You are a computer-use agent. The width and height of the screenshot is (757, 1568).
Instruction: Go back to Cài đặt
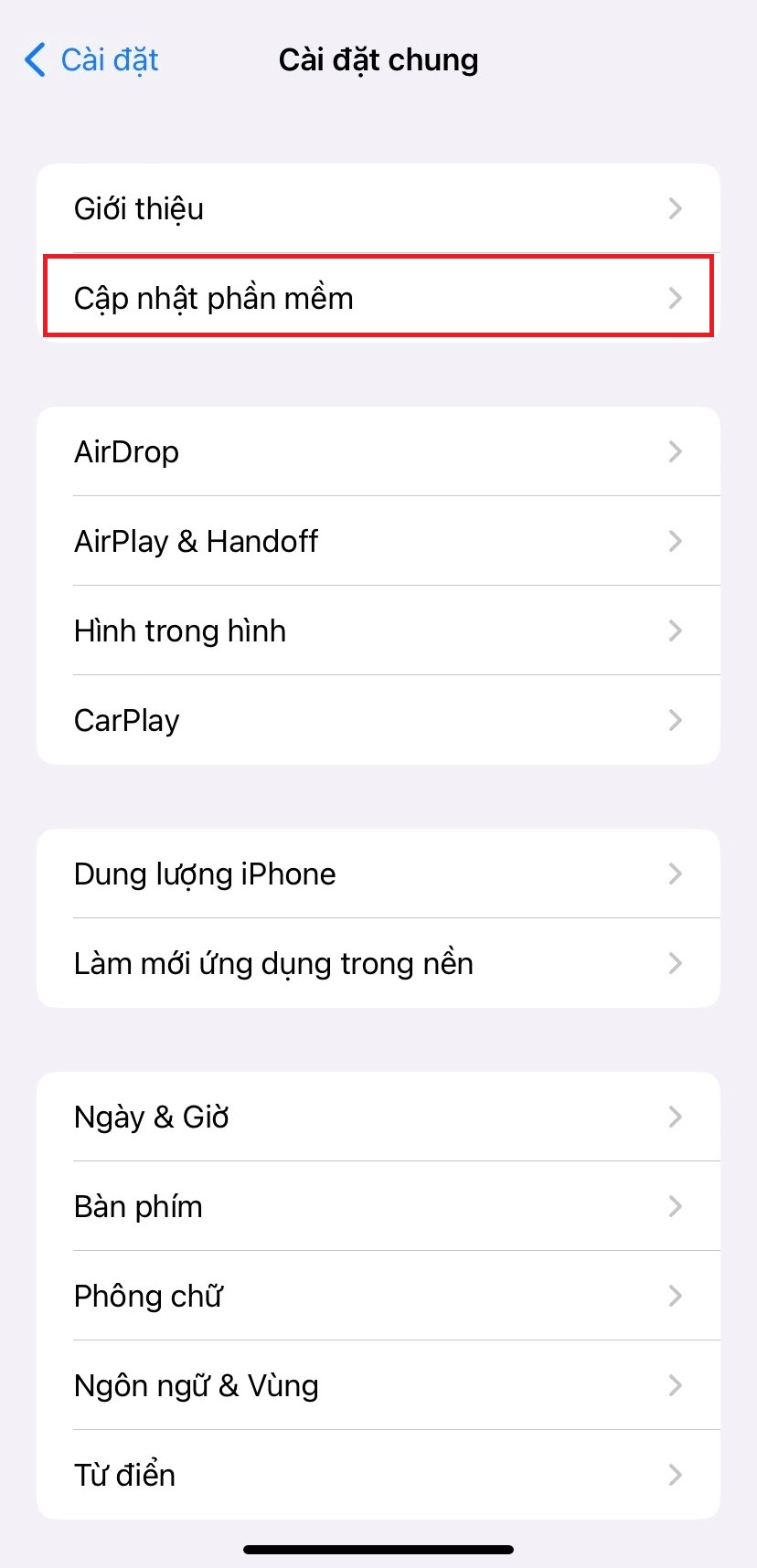pos(91,60)
